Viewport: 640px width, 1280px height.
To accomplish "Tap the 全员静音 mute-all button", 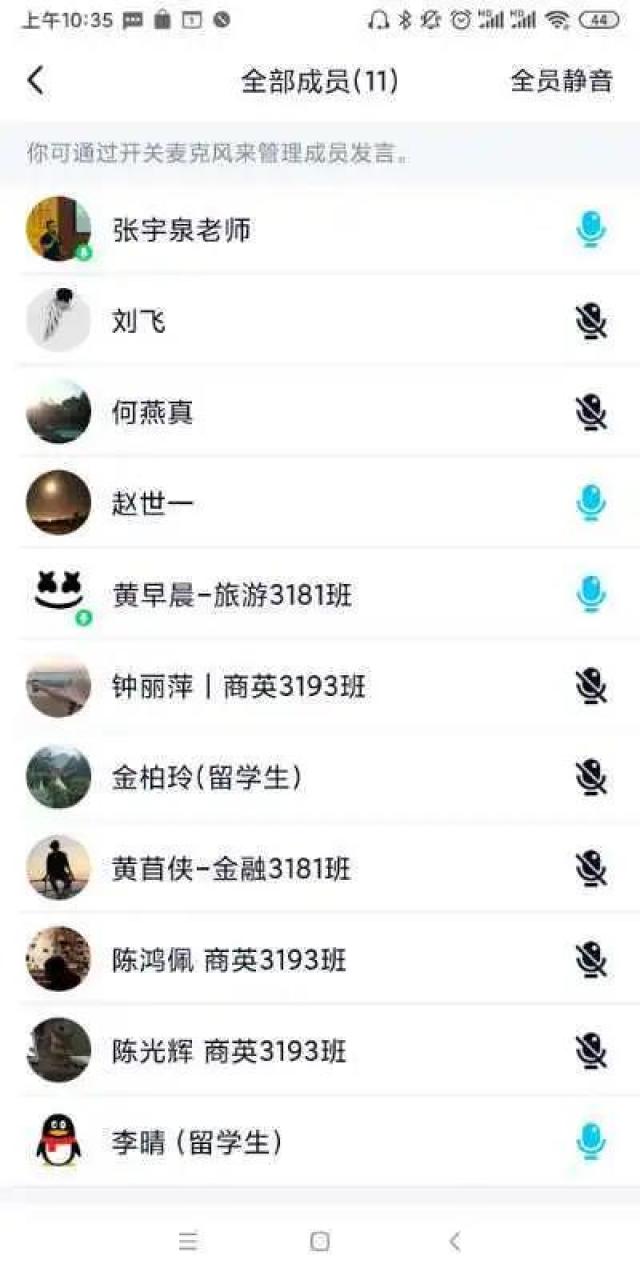I will pos(561,81).
